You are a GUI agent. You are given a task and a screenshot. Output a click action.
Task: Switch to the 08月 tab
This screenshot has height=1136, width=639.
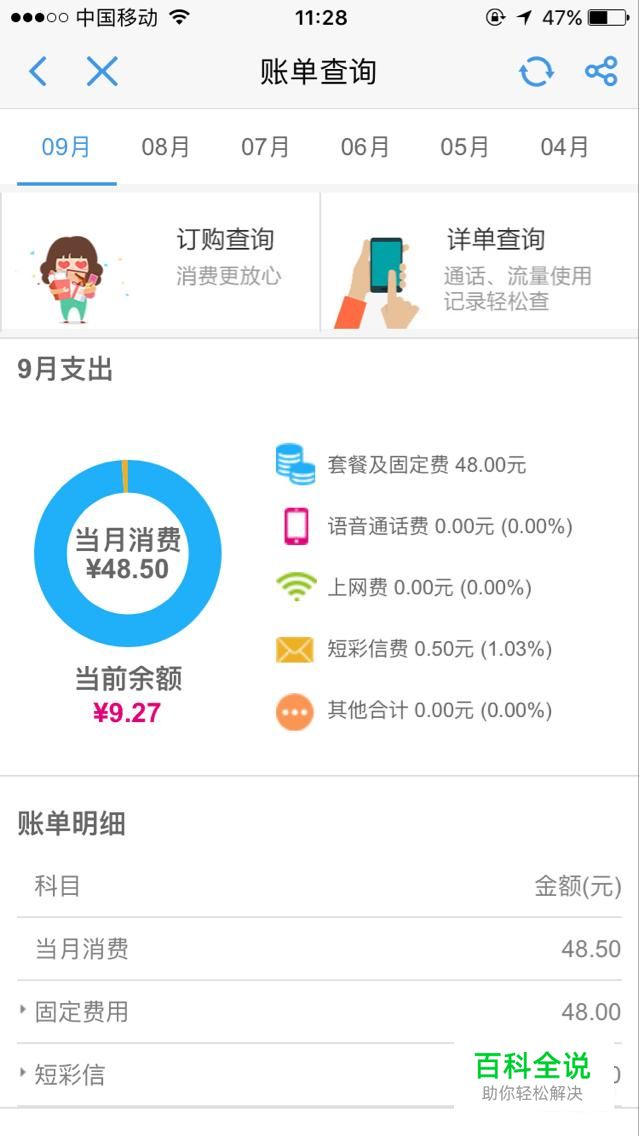click(x=165, y=147)
